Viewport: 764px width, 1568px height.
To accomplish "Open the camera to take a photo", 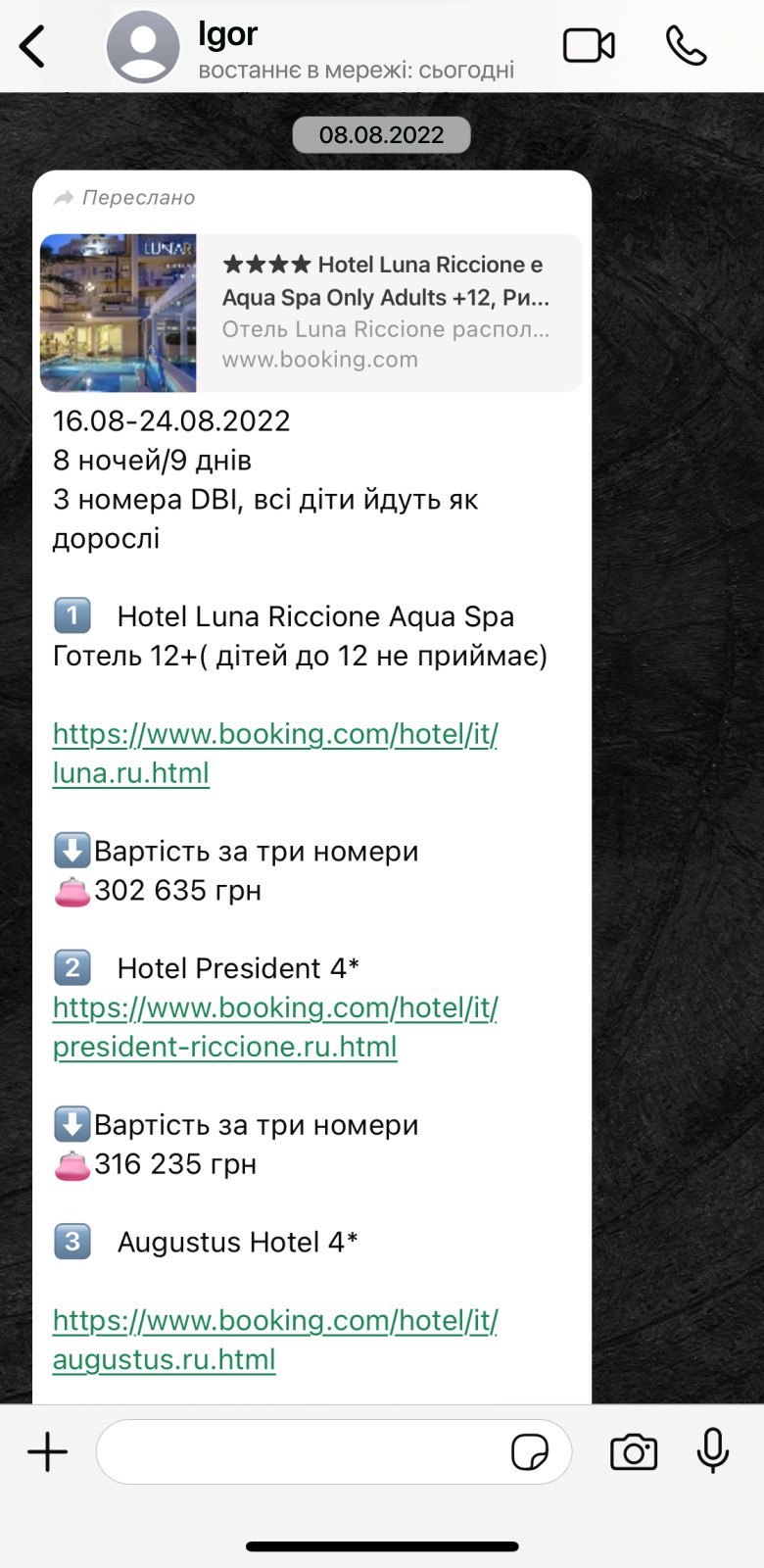I will (634, 1451).
